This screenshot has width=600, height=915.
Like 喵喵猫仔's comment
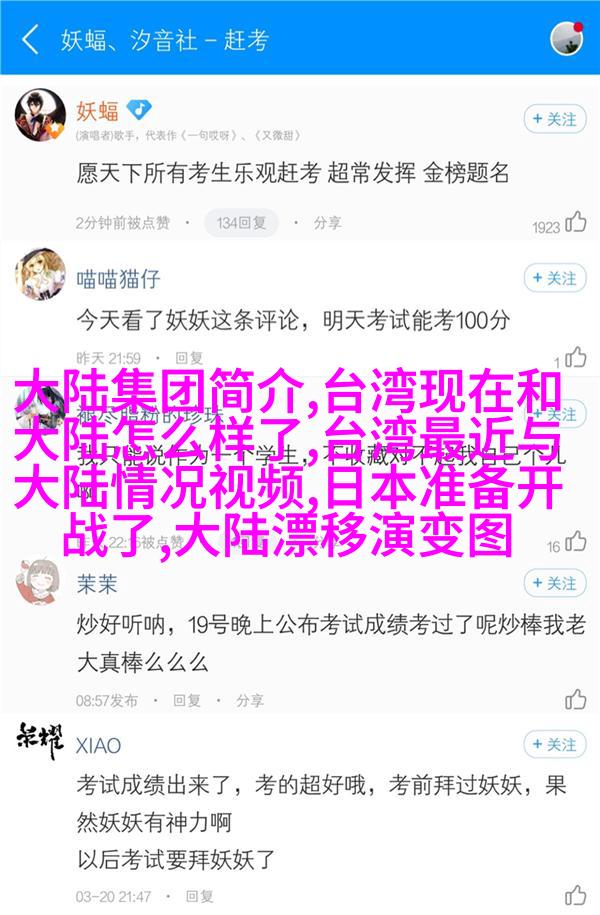575,357
